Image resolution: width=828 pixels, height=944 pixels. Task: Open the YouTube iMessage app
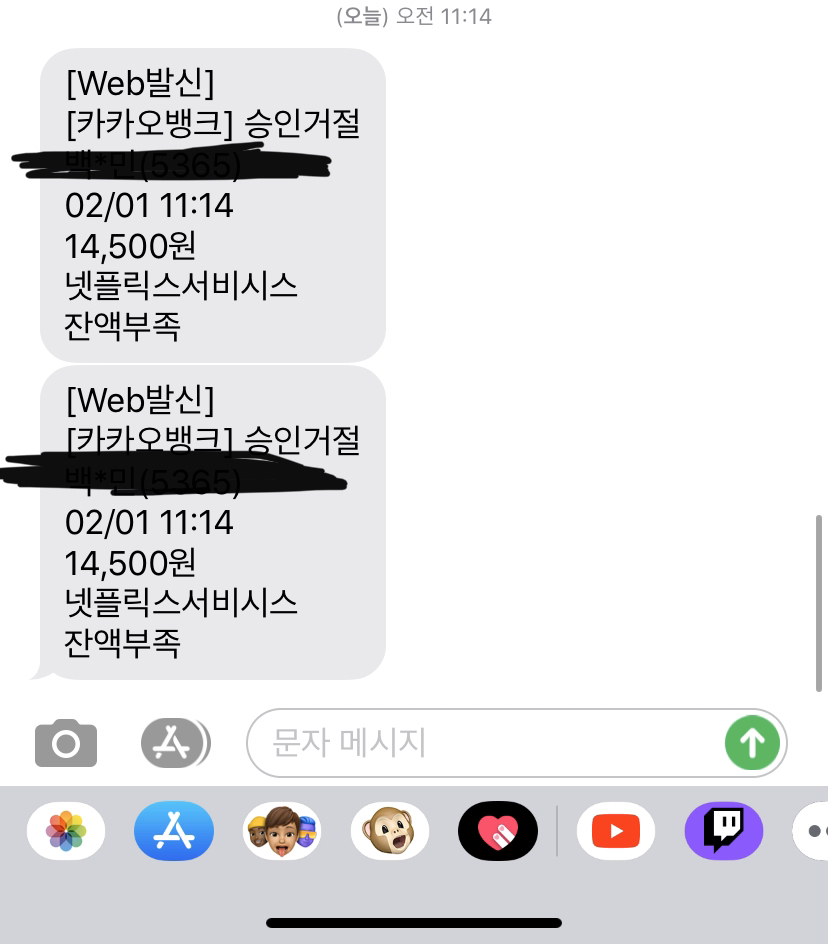[x=615, y=831]
